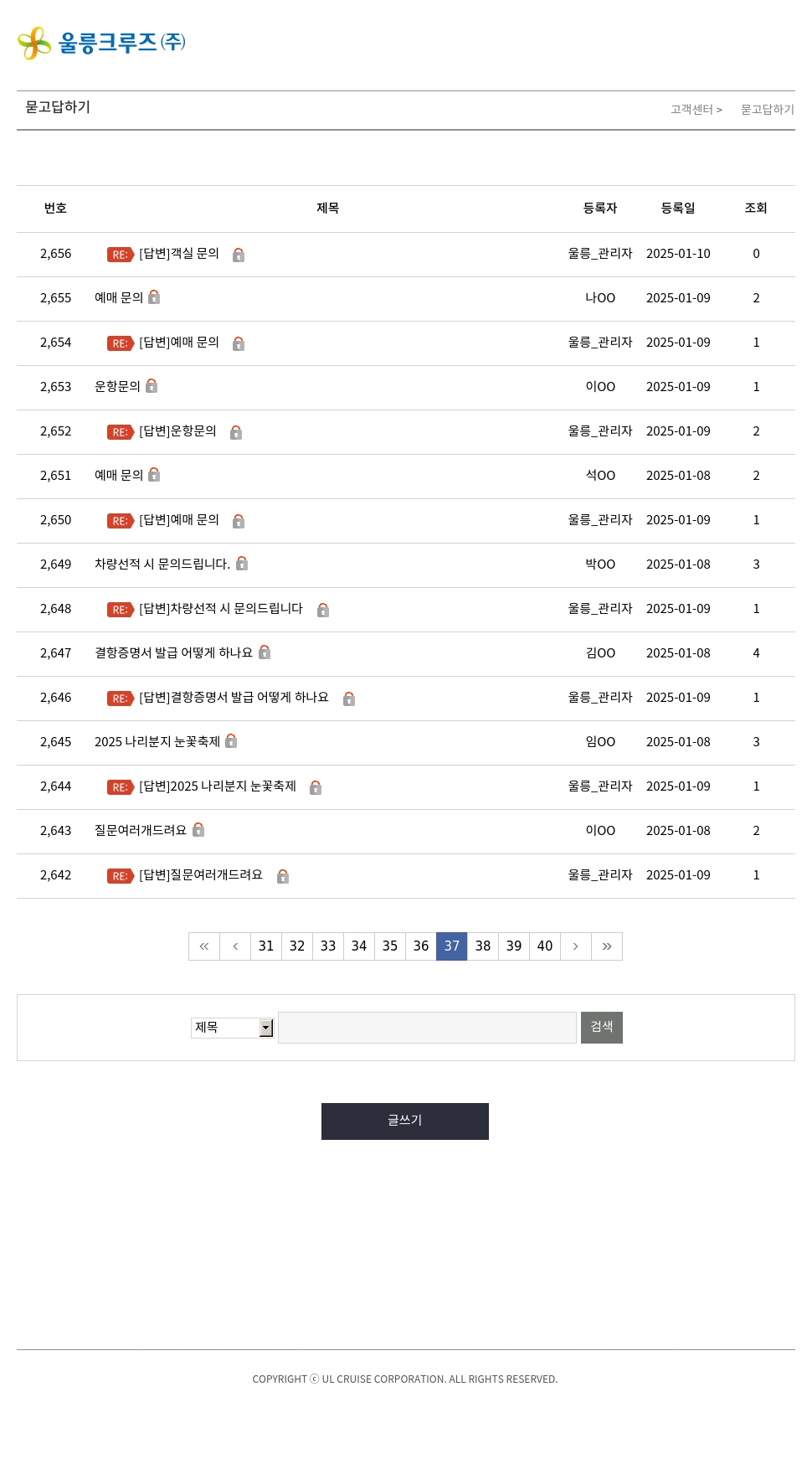812x1459 pixels.
Task: Expand the 제목 search-type dropdown
Action: tap(233, 1028)
